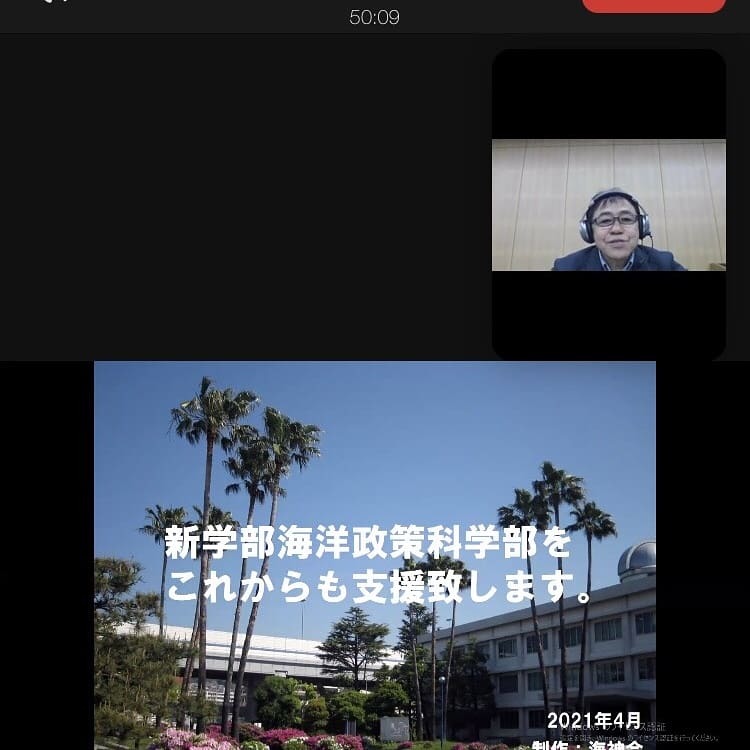Open the participant's video tile
750x750 pixels.
click(x=608, y=205)
